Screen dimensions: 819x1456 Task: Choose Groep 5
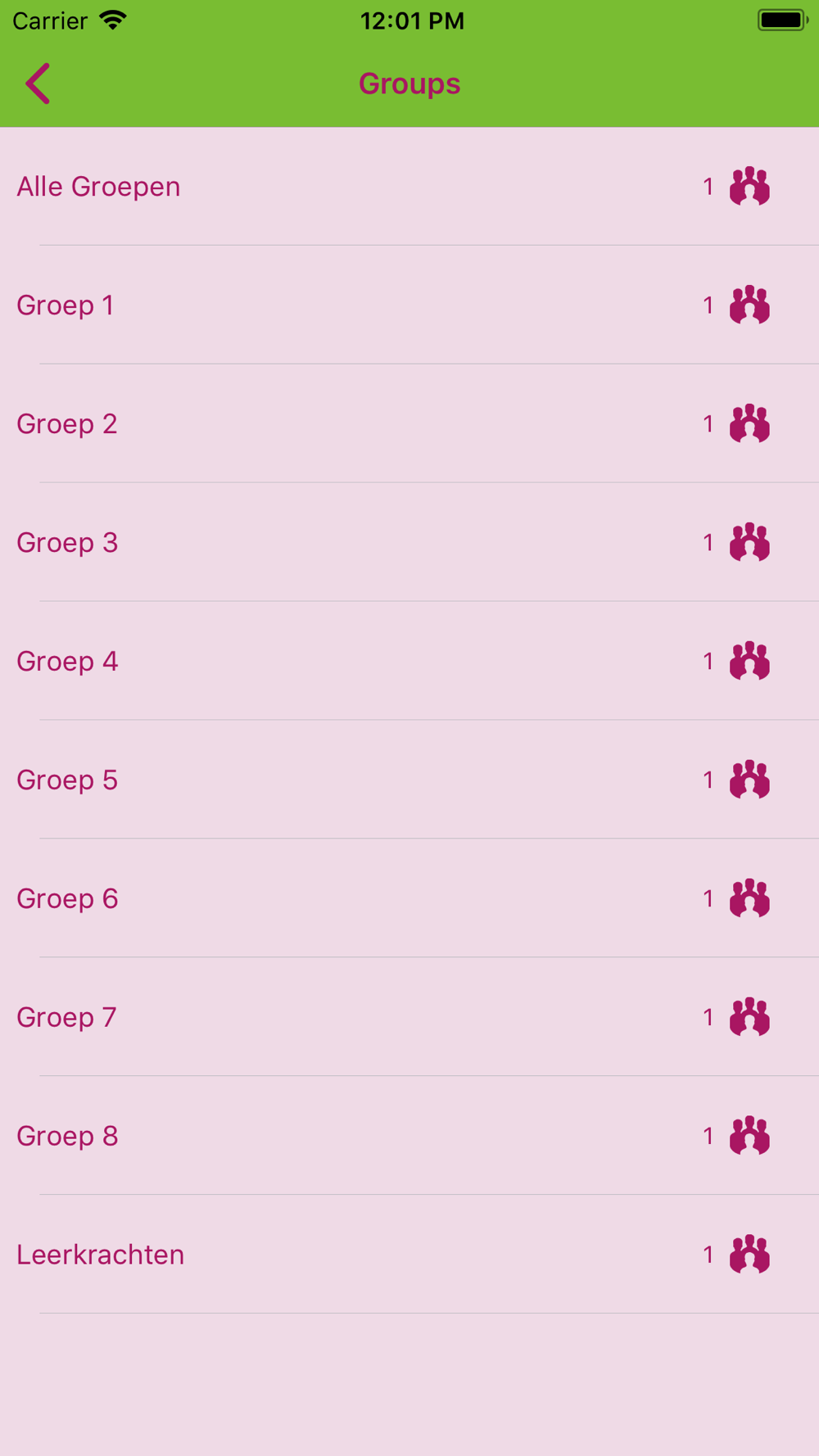(x=409, y=780)
